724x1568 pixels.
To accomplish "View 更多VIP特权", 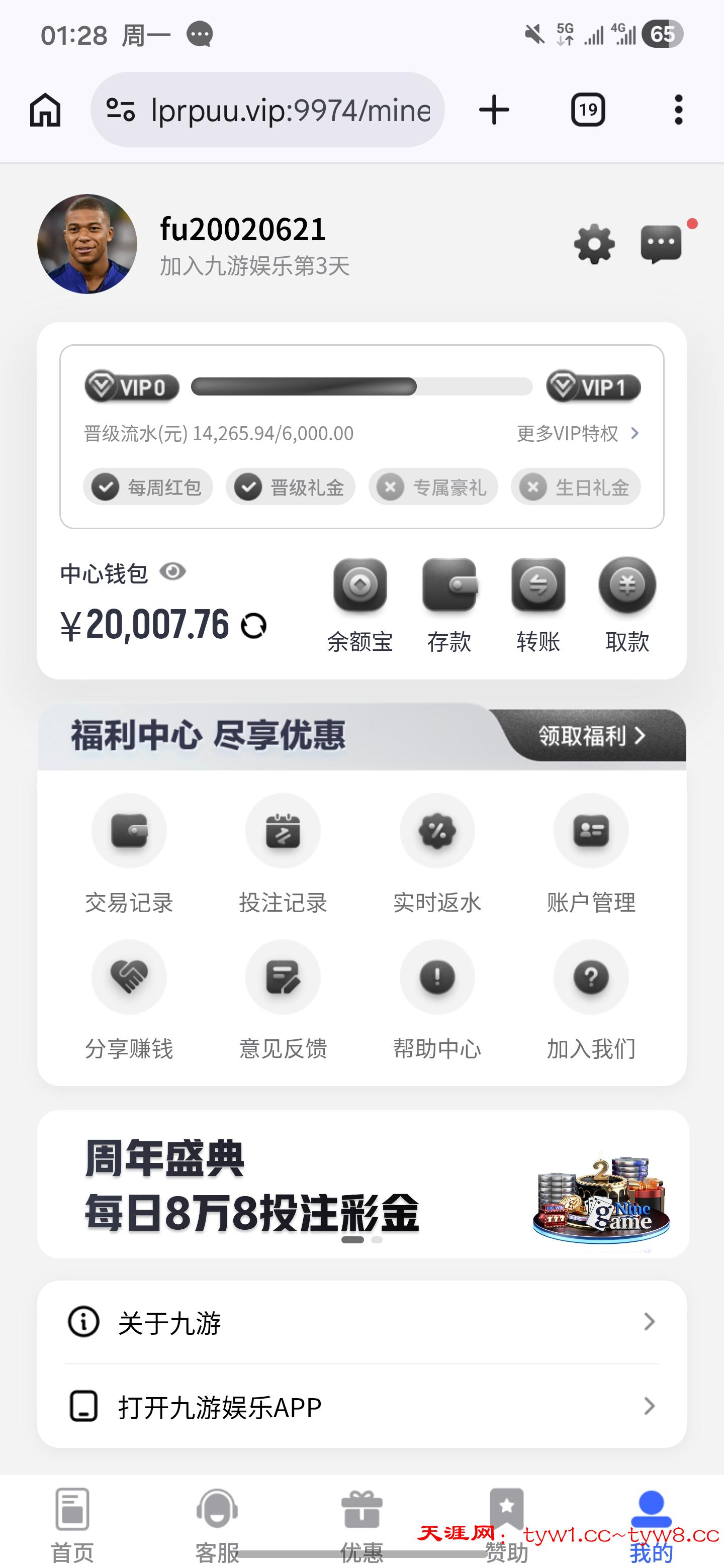I will [577, 433].
